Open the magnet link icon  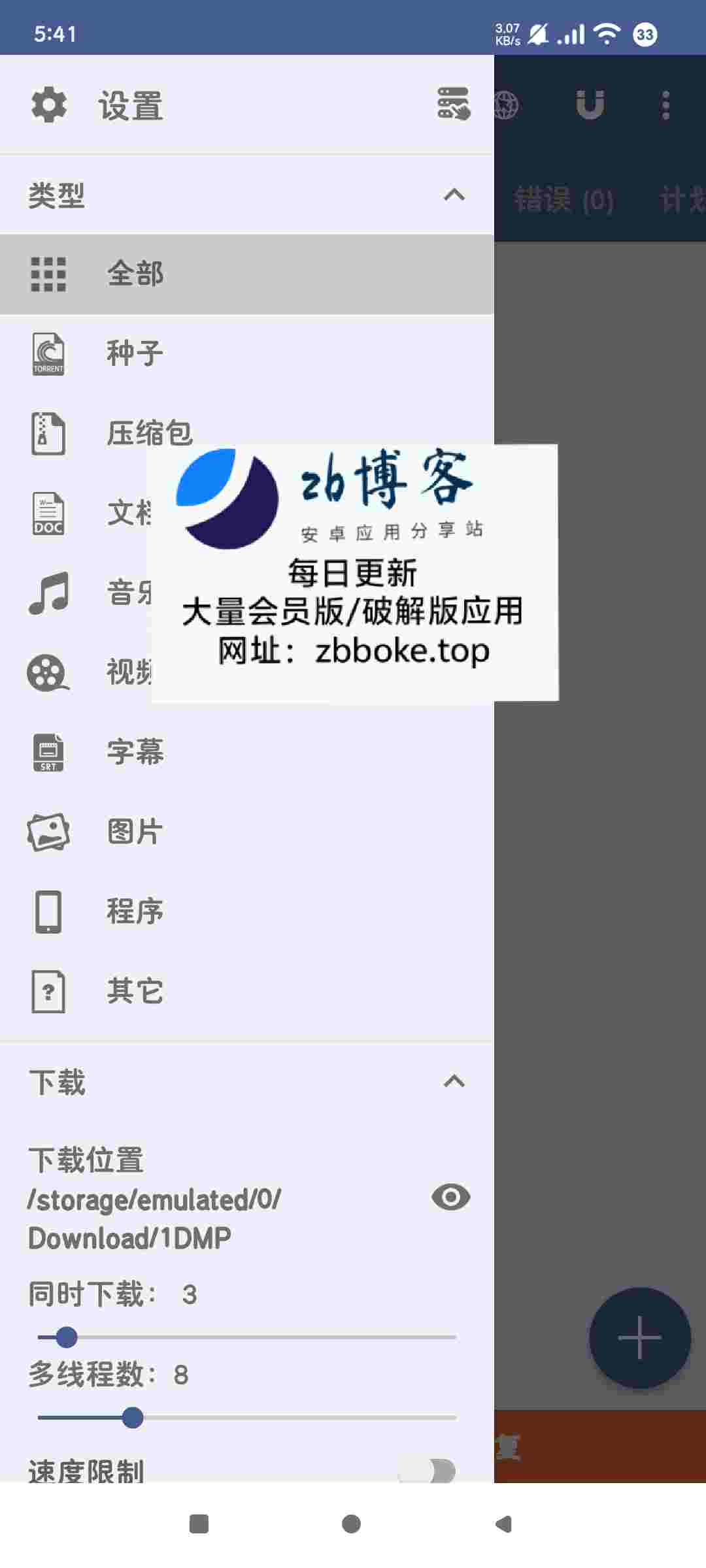(590, 105)
